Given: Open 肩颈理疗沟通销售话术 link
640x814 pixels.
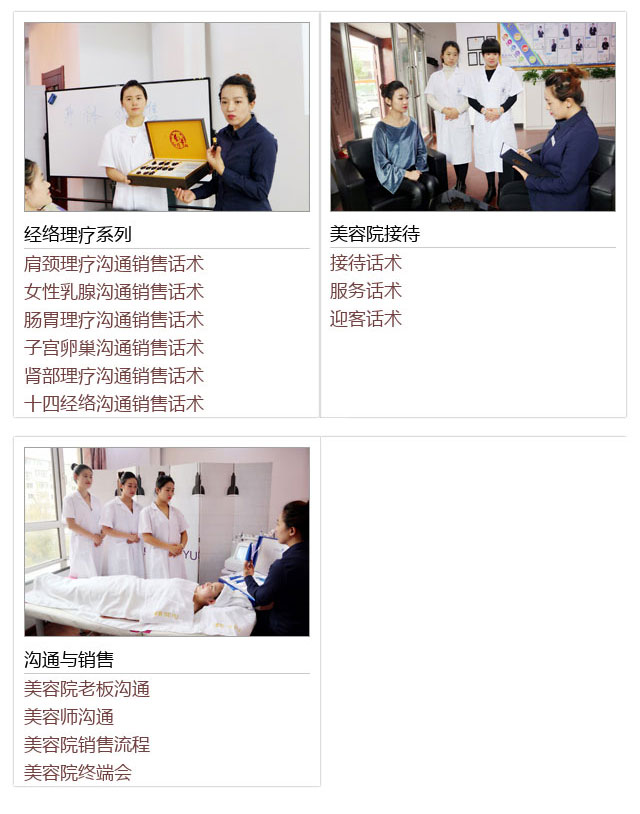Looking at the screenshot, I should tap(113, 264).
